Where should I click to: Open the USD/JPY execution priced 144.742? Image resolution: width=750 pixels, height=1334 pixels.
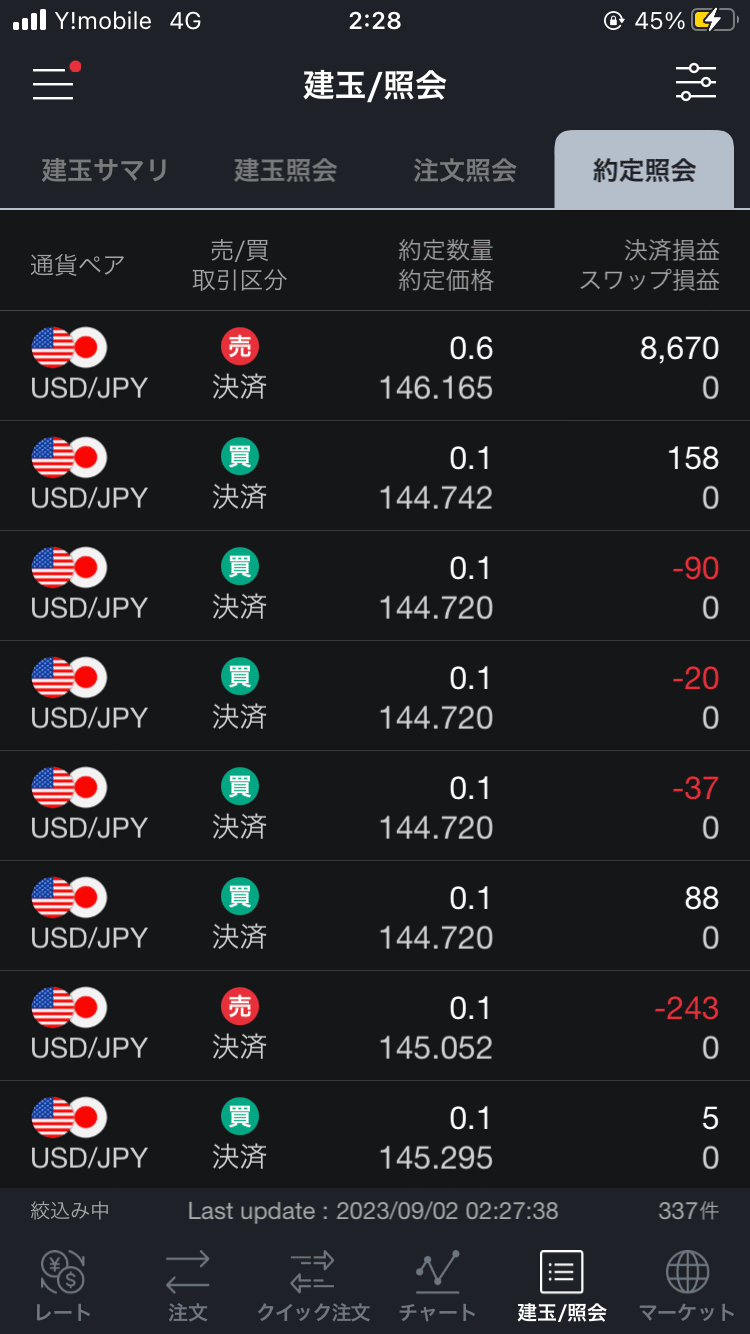[x=375, y=476]
